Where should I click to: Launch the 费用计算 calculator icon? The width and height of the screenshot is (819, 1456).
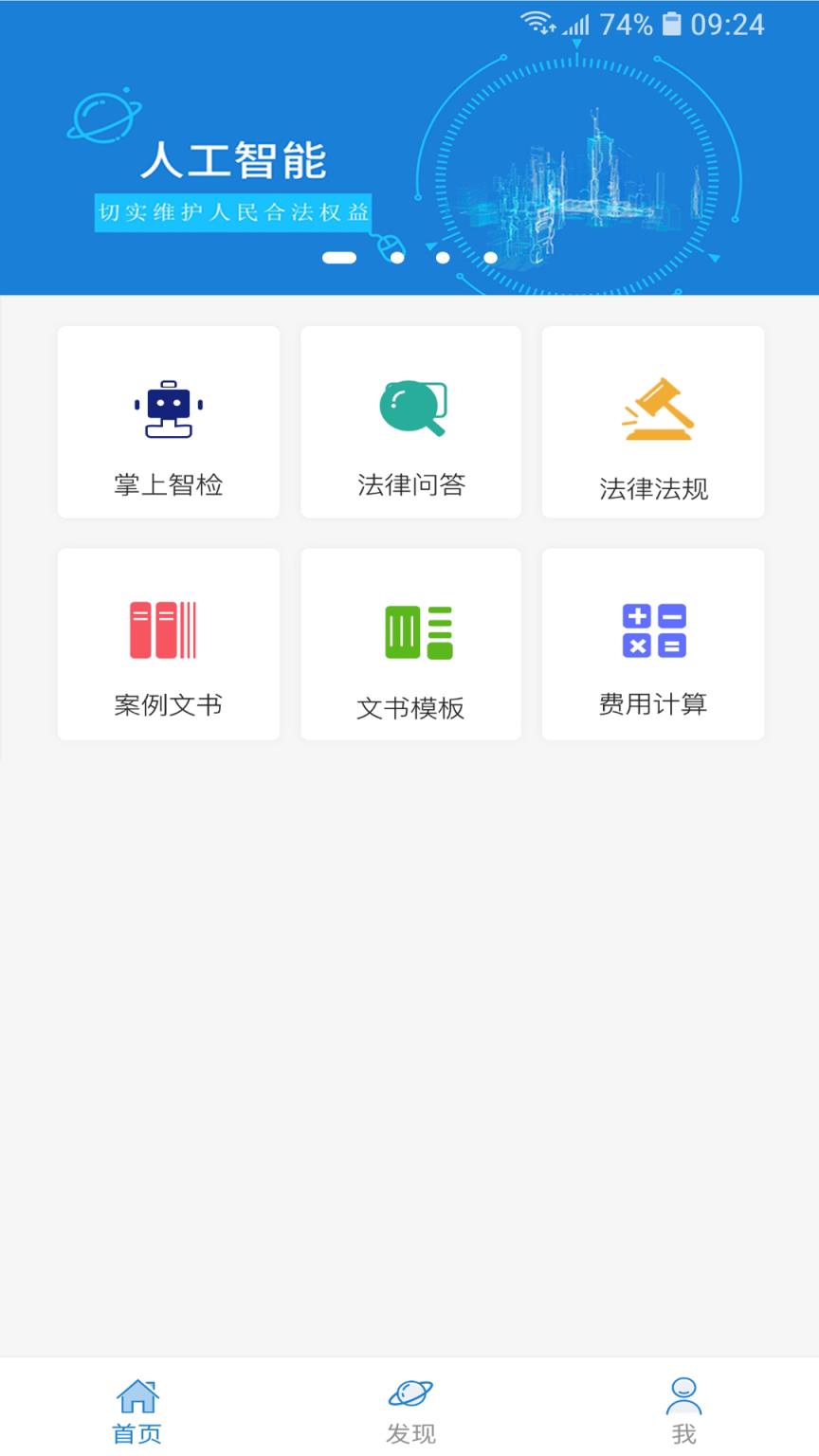652,628
